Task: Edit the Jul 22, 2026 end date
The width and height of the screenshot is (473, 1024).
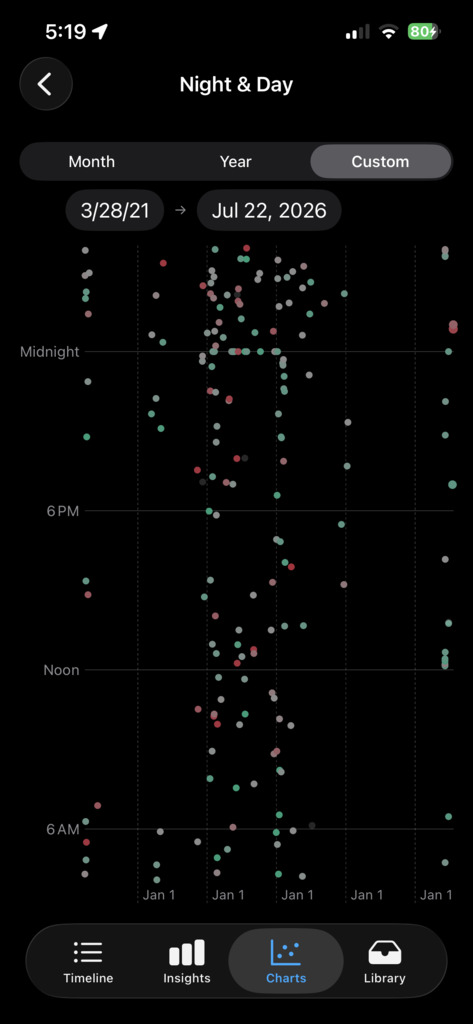Action: pos(269,210)
